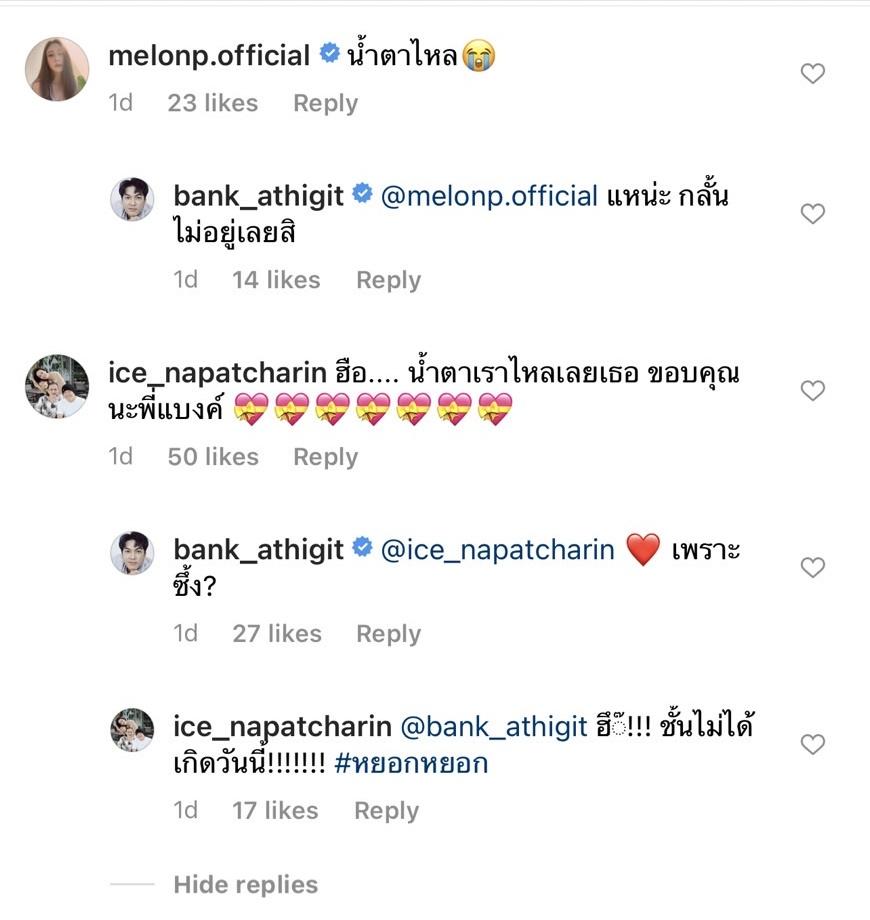Screen dimensions: 870x920
Task: Reply to melonp.official's comment
Action: (x=325, y=103)
